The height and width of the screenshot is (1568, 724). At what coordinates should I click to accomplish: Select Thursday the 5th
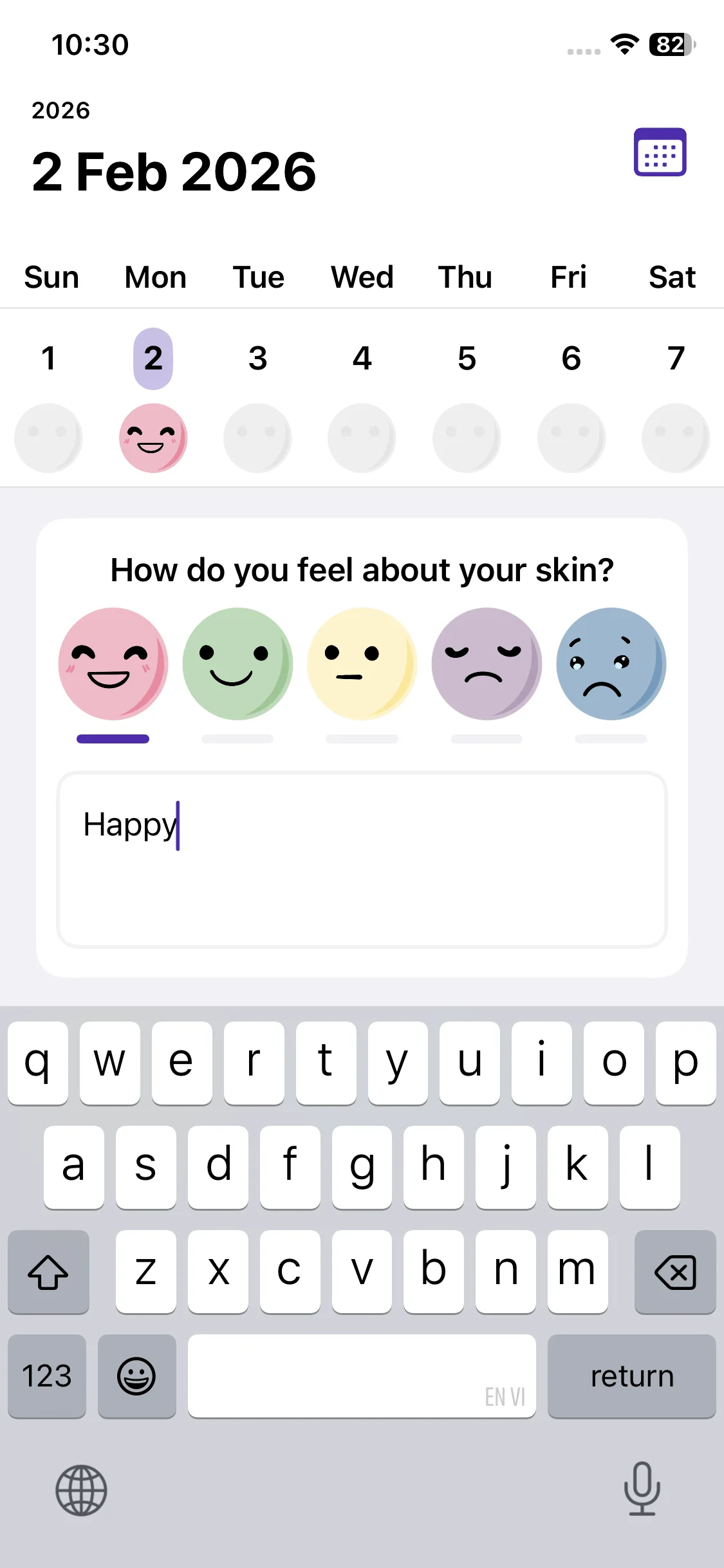(467, 359)
